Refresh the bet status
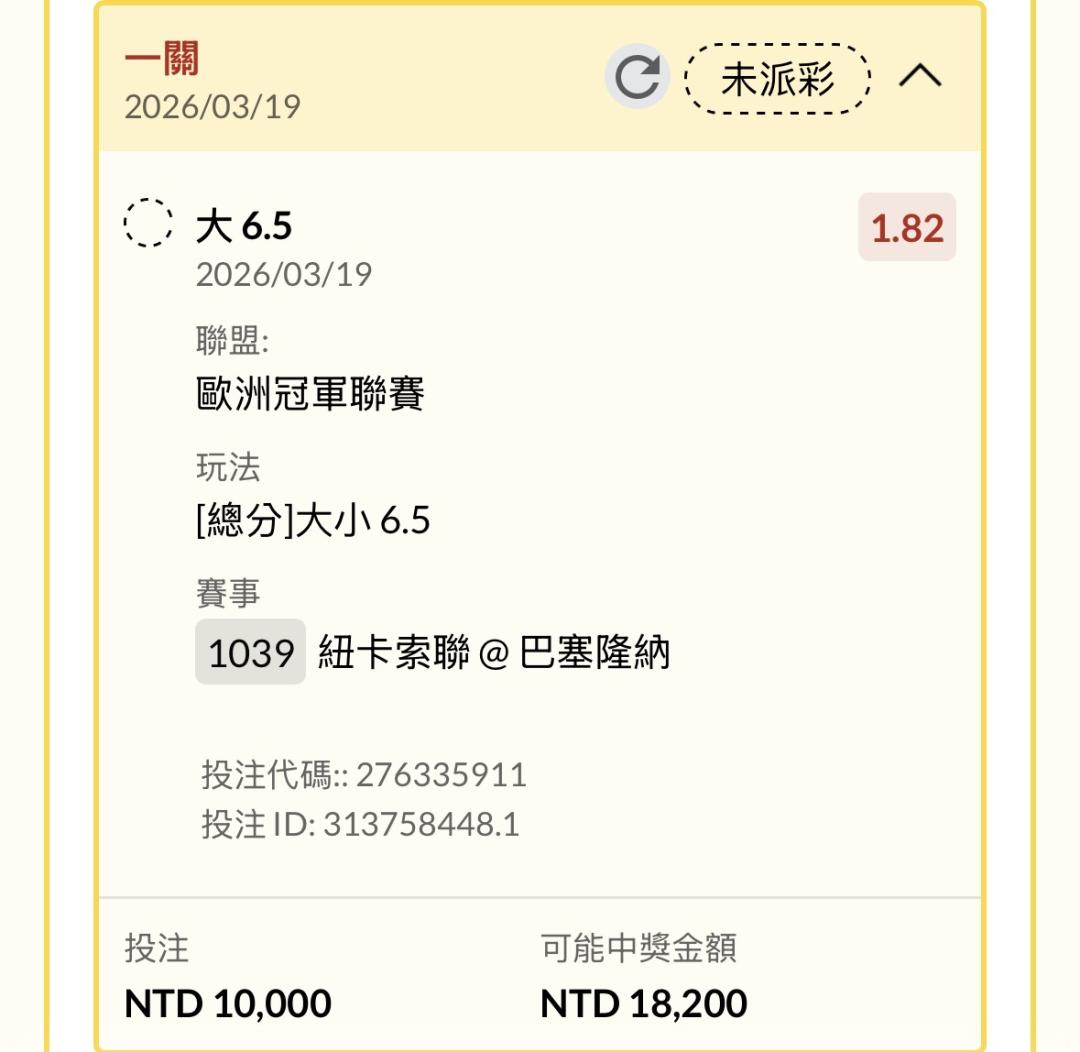This screenshot has width=1080, height=1052. coord(637,77)
